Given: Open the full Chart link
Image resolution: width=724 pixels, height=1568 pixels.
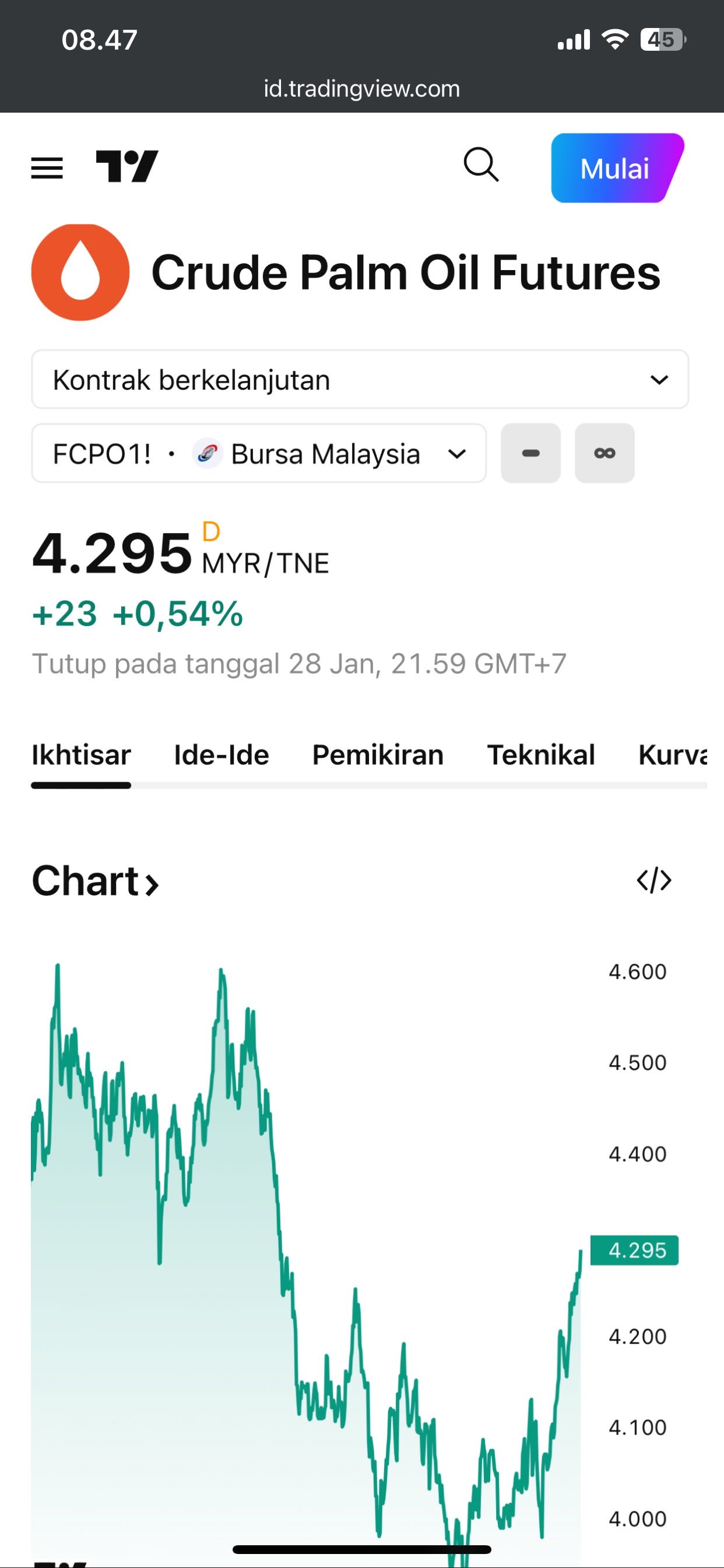Looking at the screenshot, I should pyautogui.click(x=96, y=881).
